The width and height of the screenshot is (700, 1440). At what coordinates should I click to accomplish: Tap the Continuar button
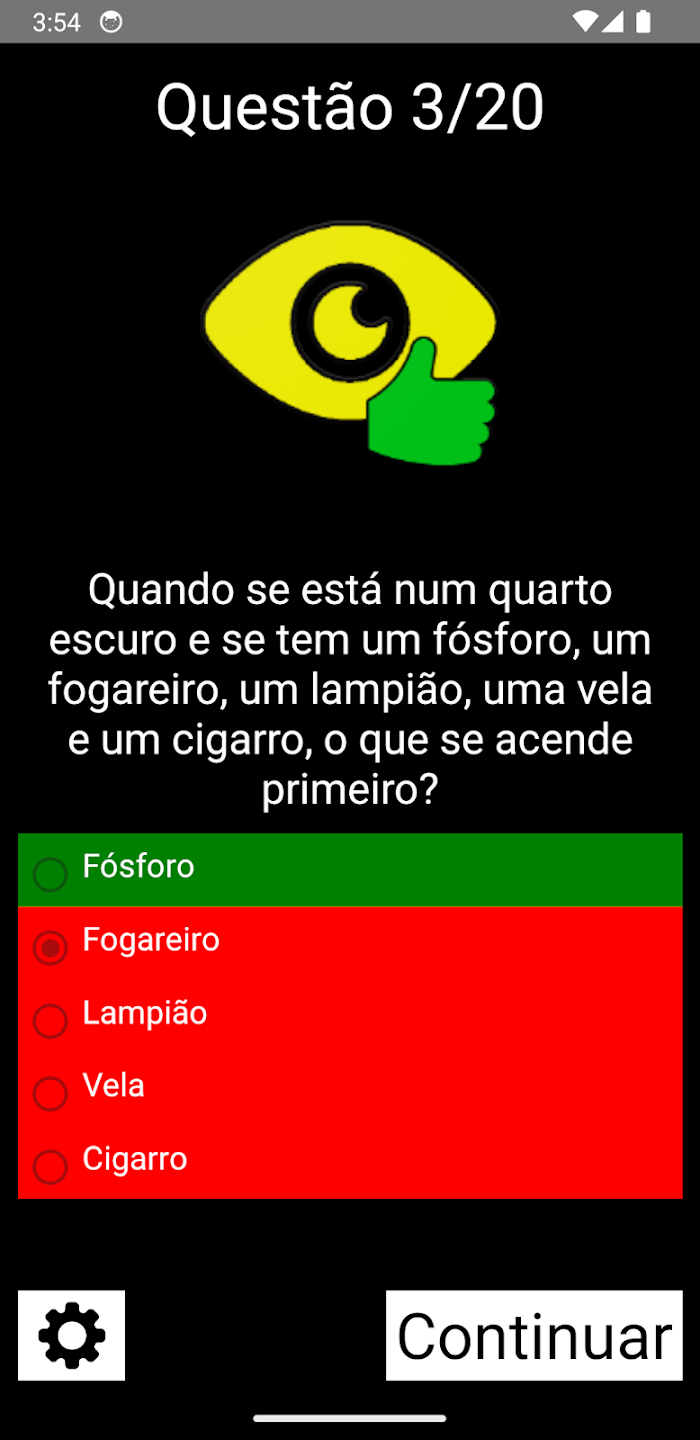tap(534, 1335)
